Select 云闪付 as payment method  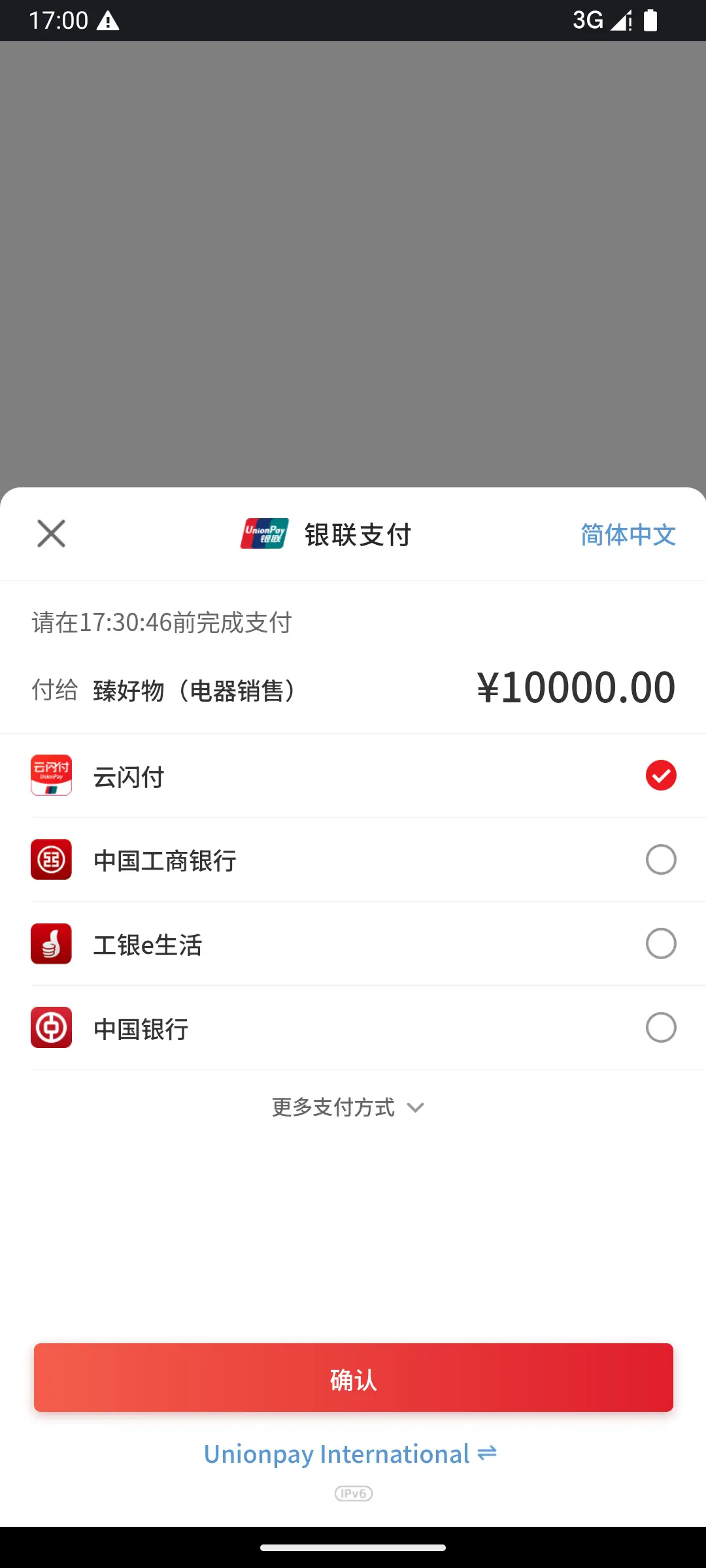(x=353, y=776)
